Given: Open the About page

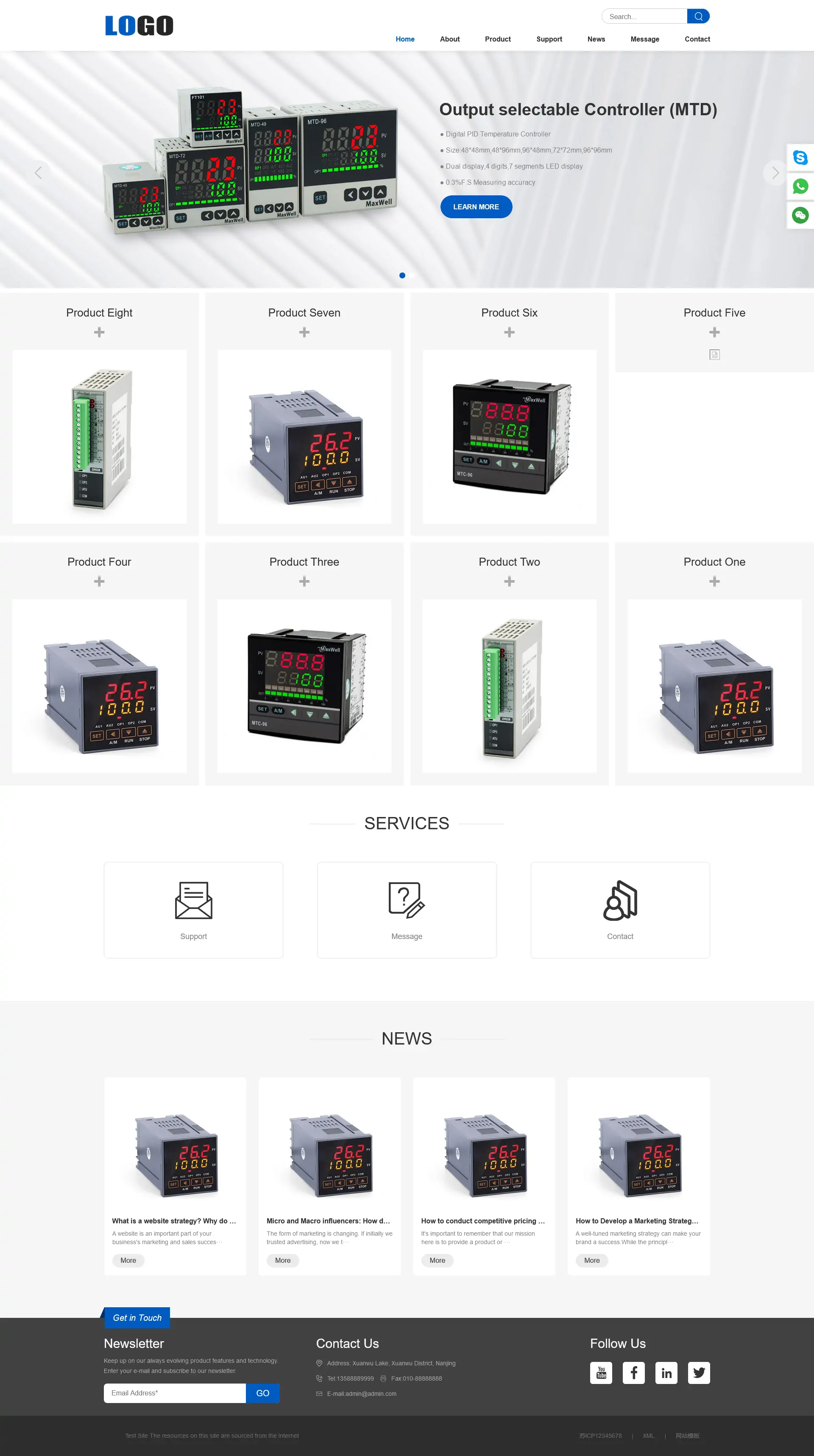Looking at the screenshot, I should [x=450, y=39].
